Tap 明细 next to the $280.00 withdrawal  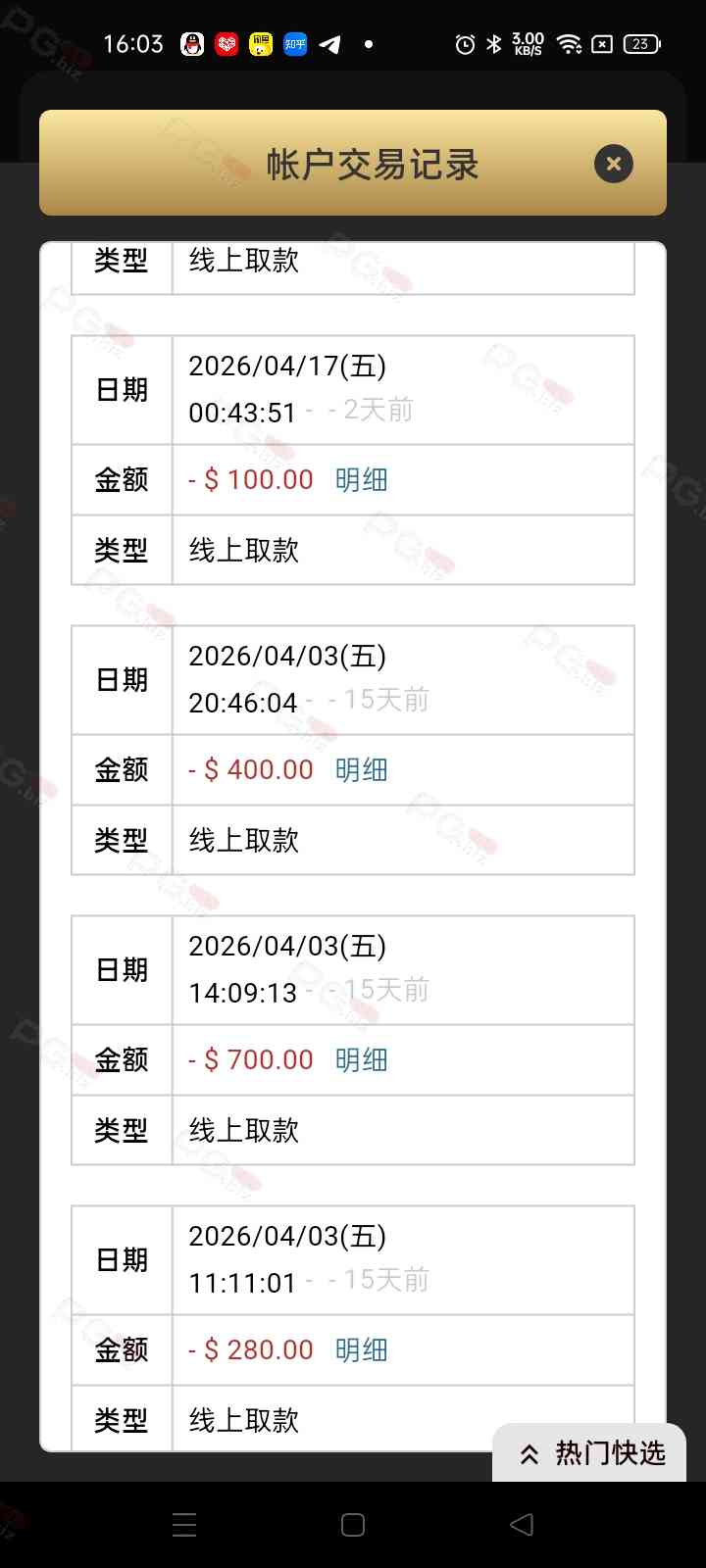361,1350
